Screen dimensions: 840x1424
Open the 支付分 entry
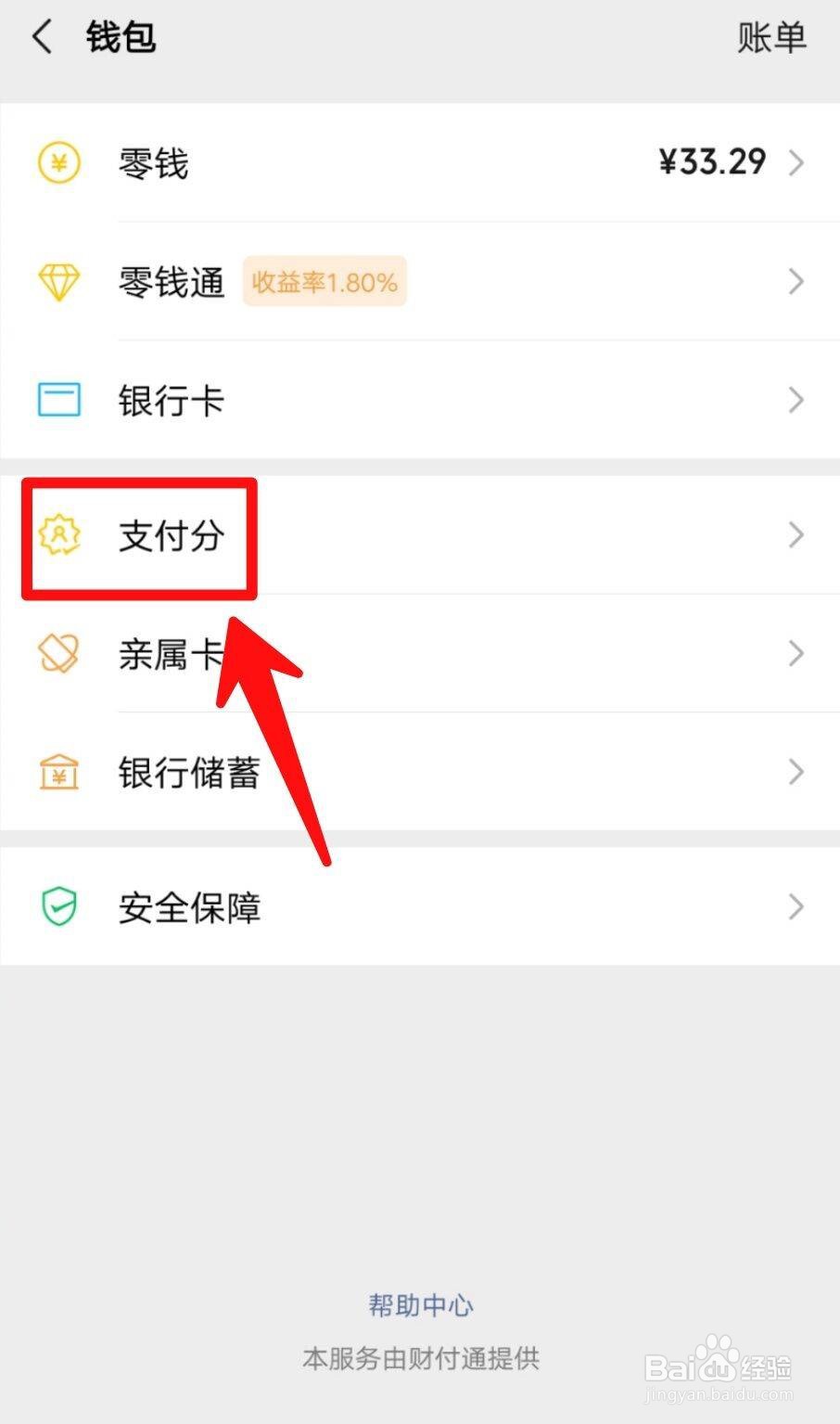[170, 536]
